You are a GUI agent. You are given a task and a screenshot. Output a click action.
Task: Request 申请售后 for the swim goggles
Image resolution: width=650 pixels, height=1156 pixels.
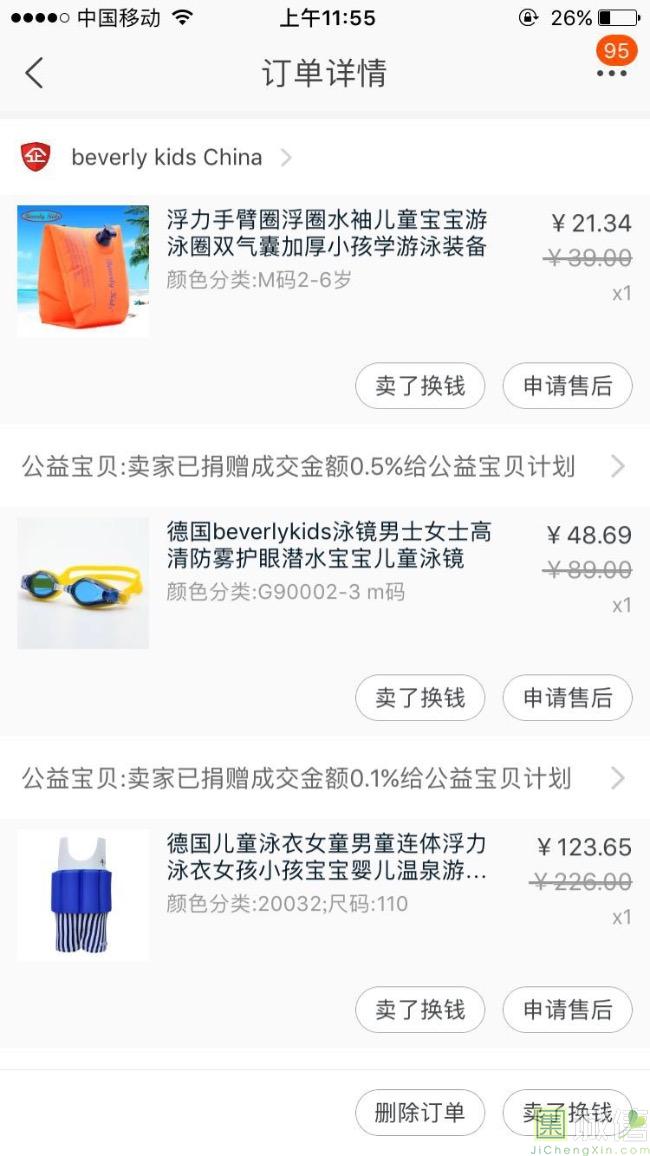(x=567, y=698)
